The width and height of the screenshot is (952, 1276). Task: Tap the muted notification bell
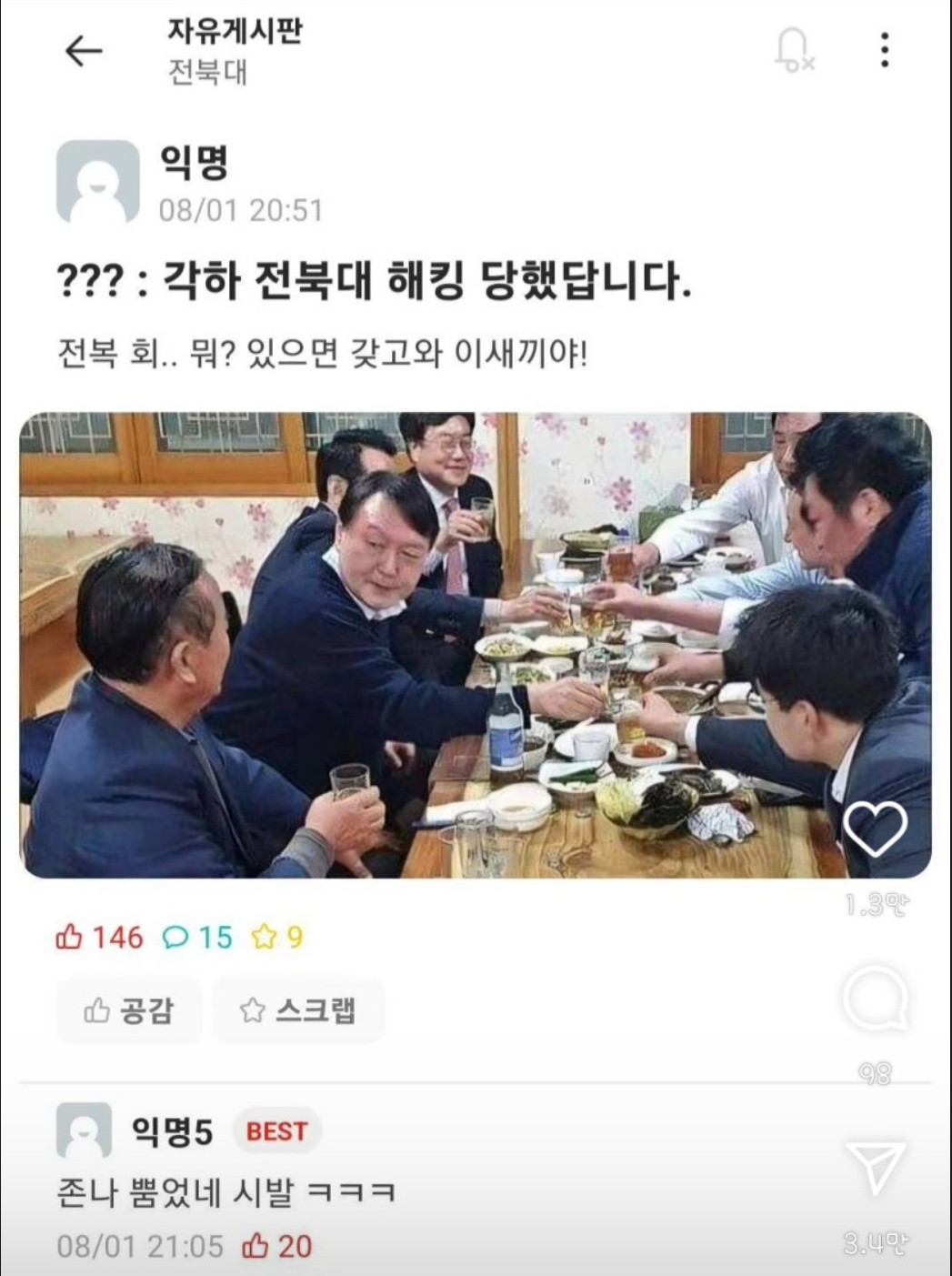click(793, 49)
